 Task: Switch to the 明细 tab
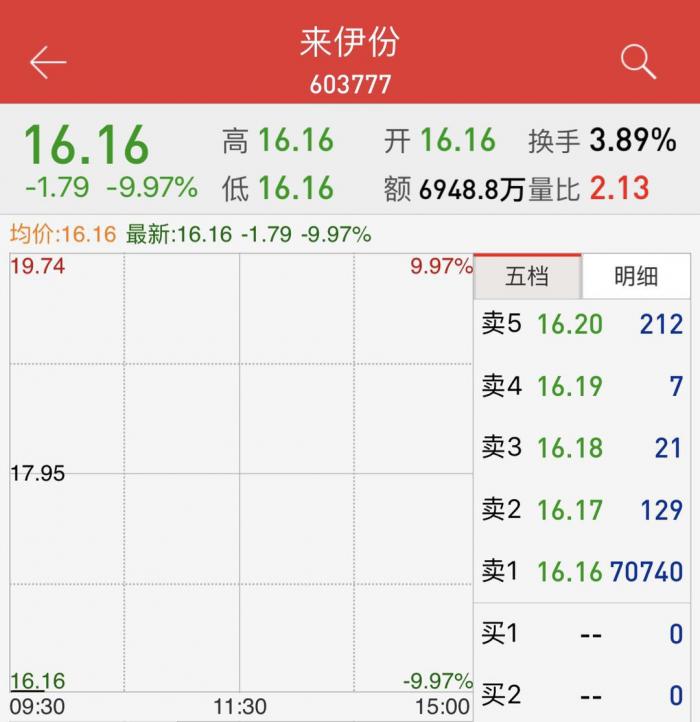pos(636,276)
